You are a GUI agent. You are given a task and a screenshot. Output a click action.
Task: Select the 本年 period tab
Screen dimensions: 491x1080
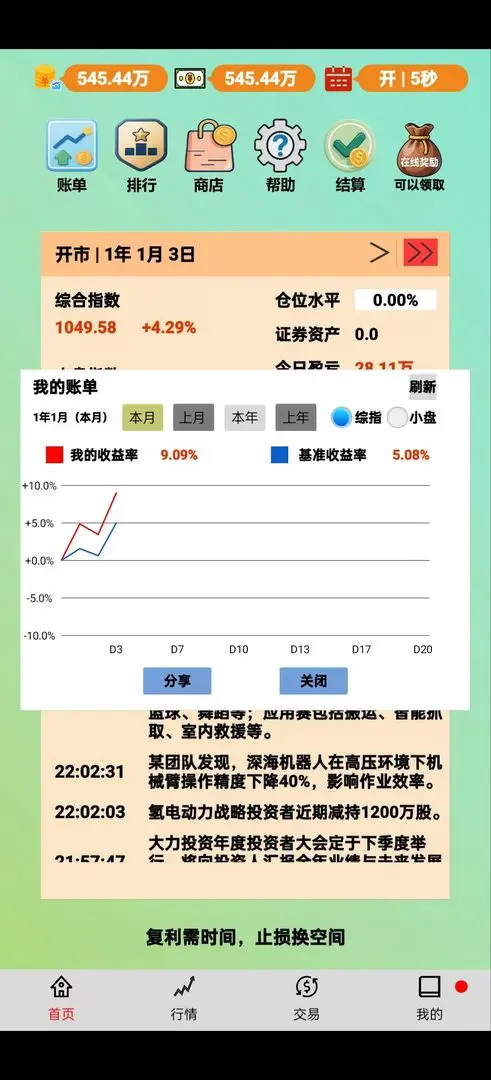click(x=244, y=417)
